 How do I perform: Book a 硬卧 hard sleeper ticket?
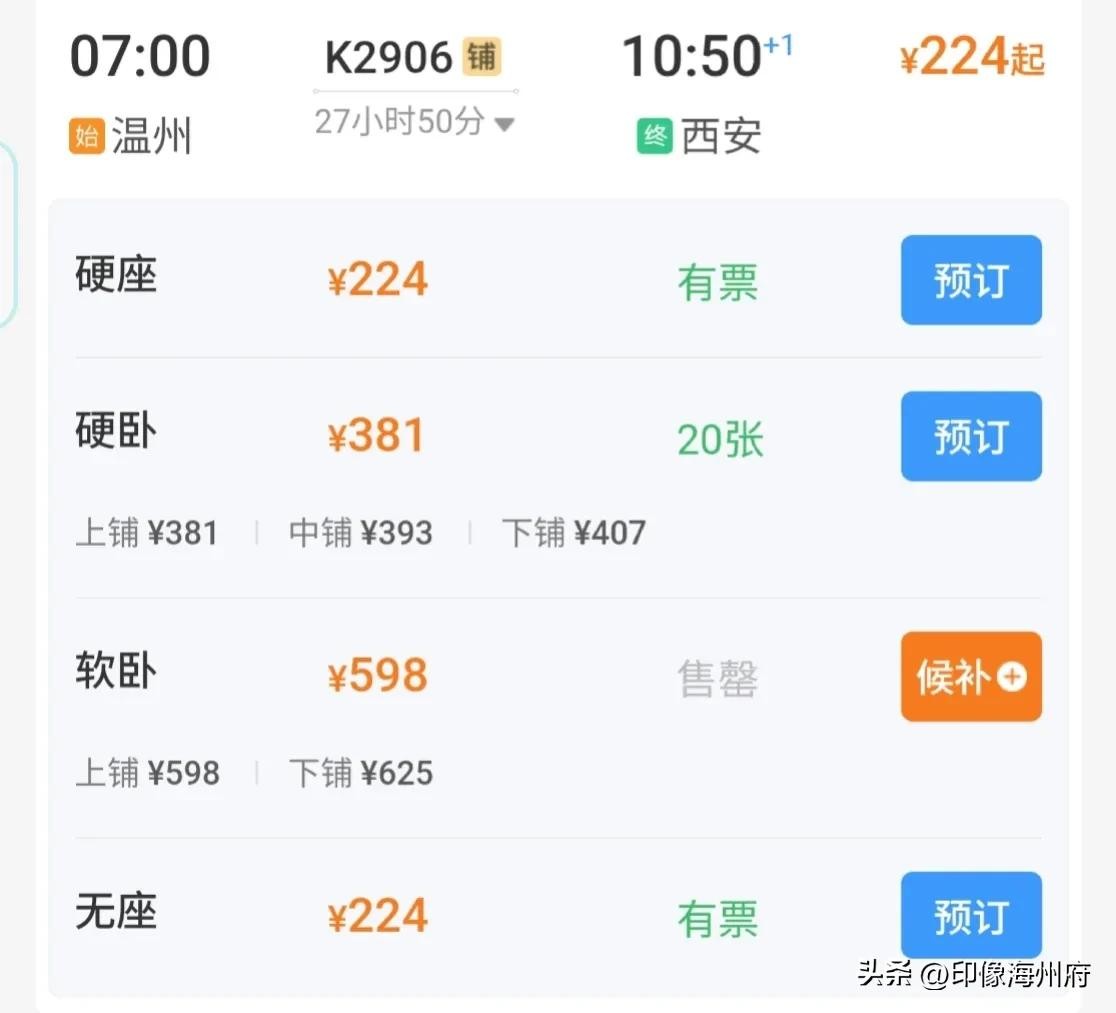coord(970,436)
